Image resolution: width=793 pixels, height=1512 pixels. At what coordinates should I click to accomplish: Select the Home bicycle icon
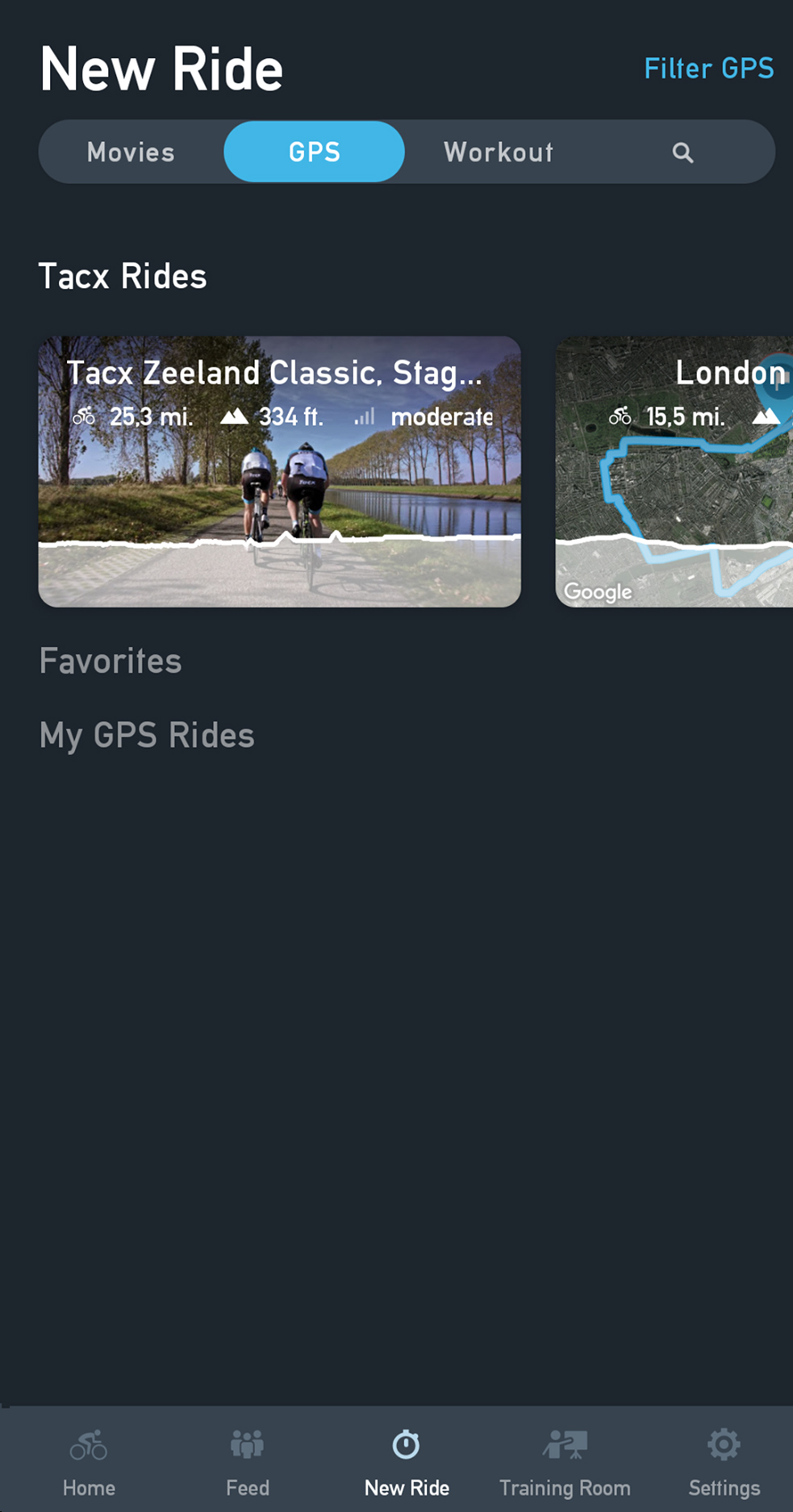tap(87, 1444)
